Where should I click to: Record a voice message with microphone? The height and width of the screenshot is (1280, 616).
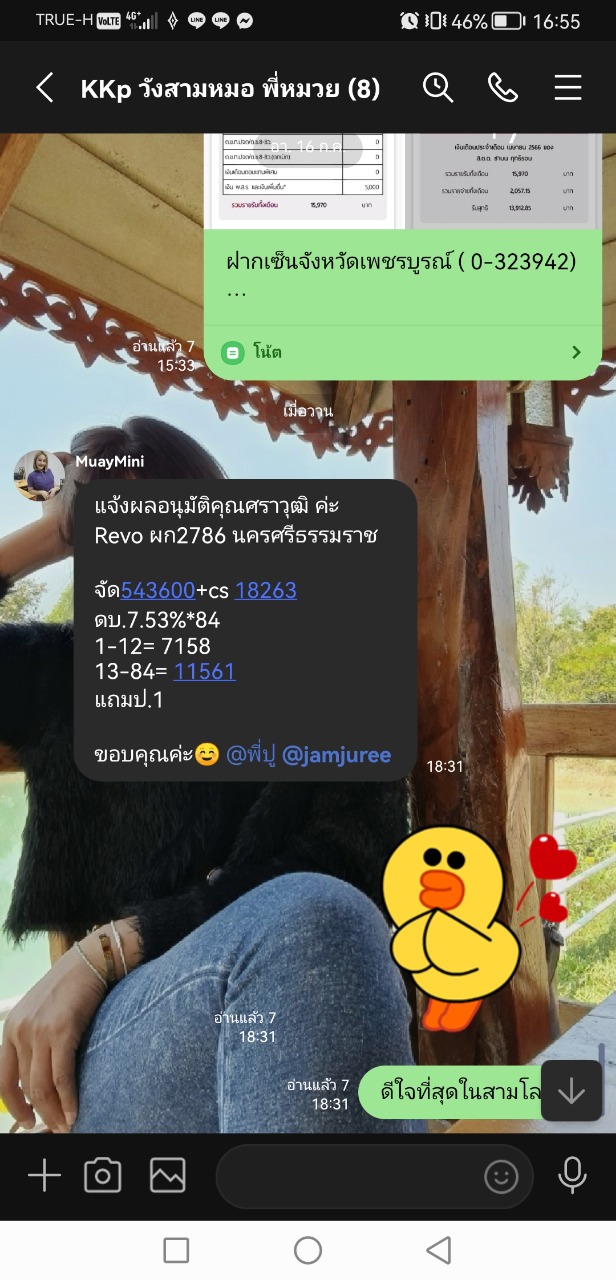[x=572, y=1175]
